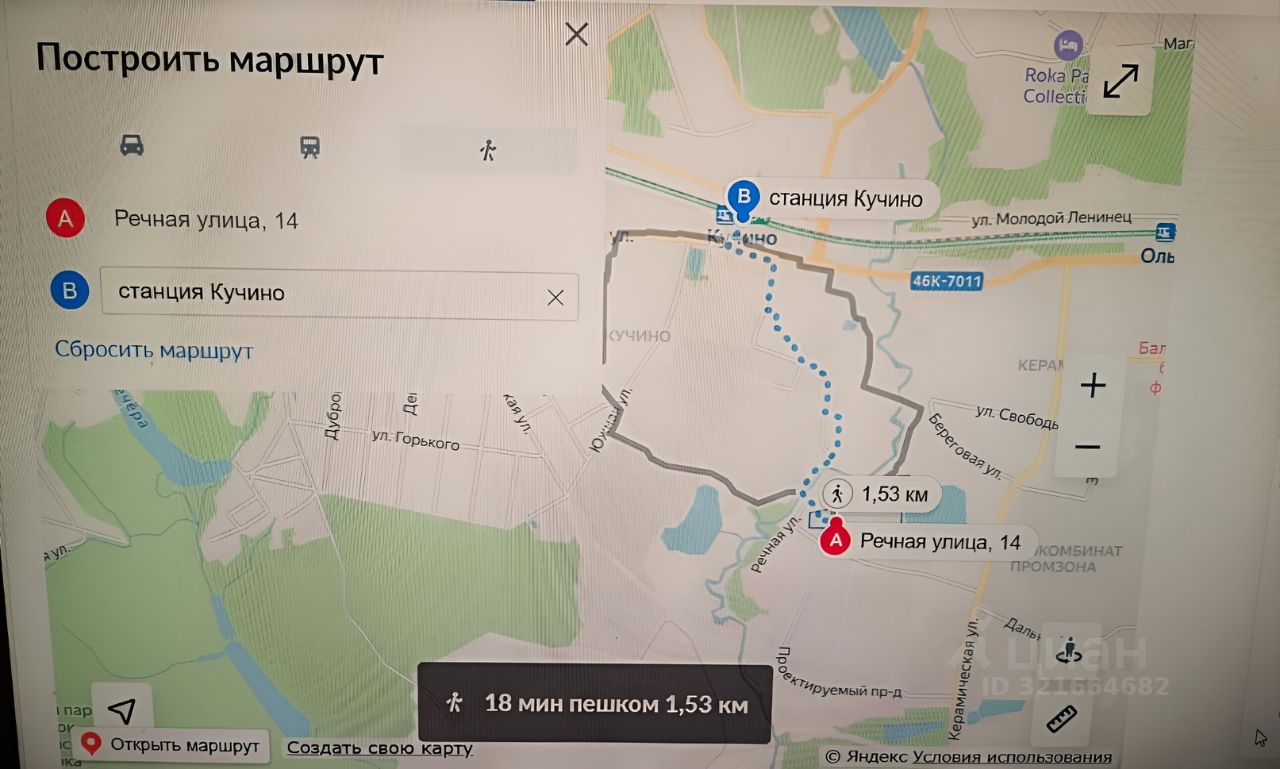Image resolution: width=1280 pixels, height=769 pixels.
Task: Tap the red A marker on map
Action: (x=834, y=541)
